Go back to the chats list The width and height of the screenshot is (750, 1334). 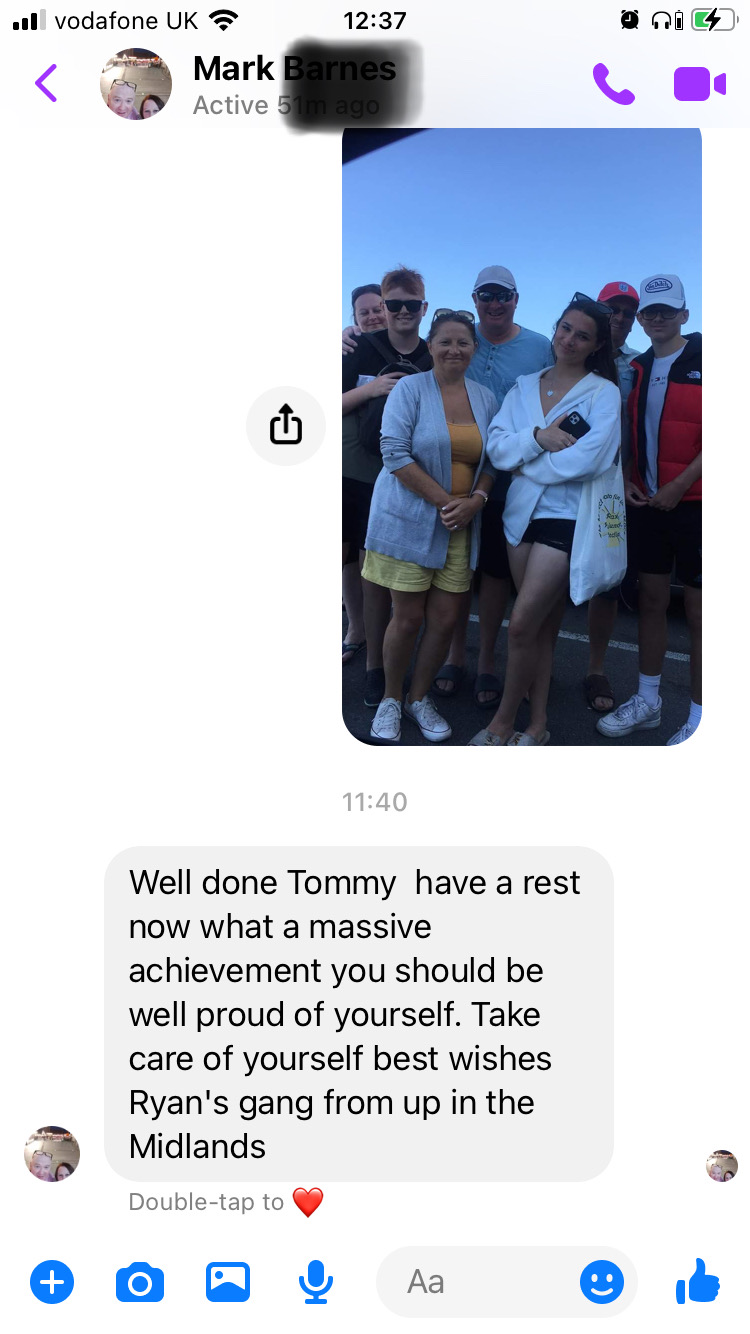click(x=46, y=84)
